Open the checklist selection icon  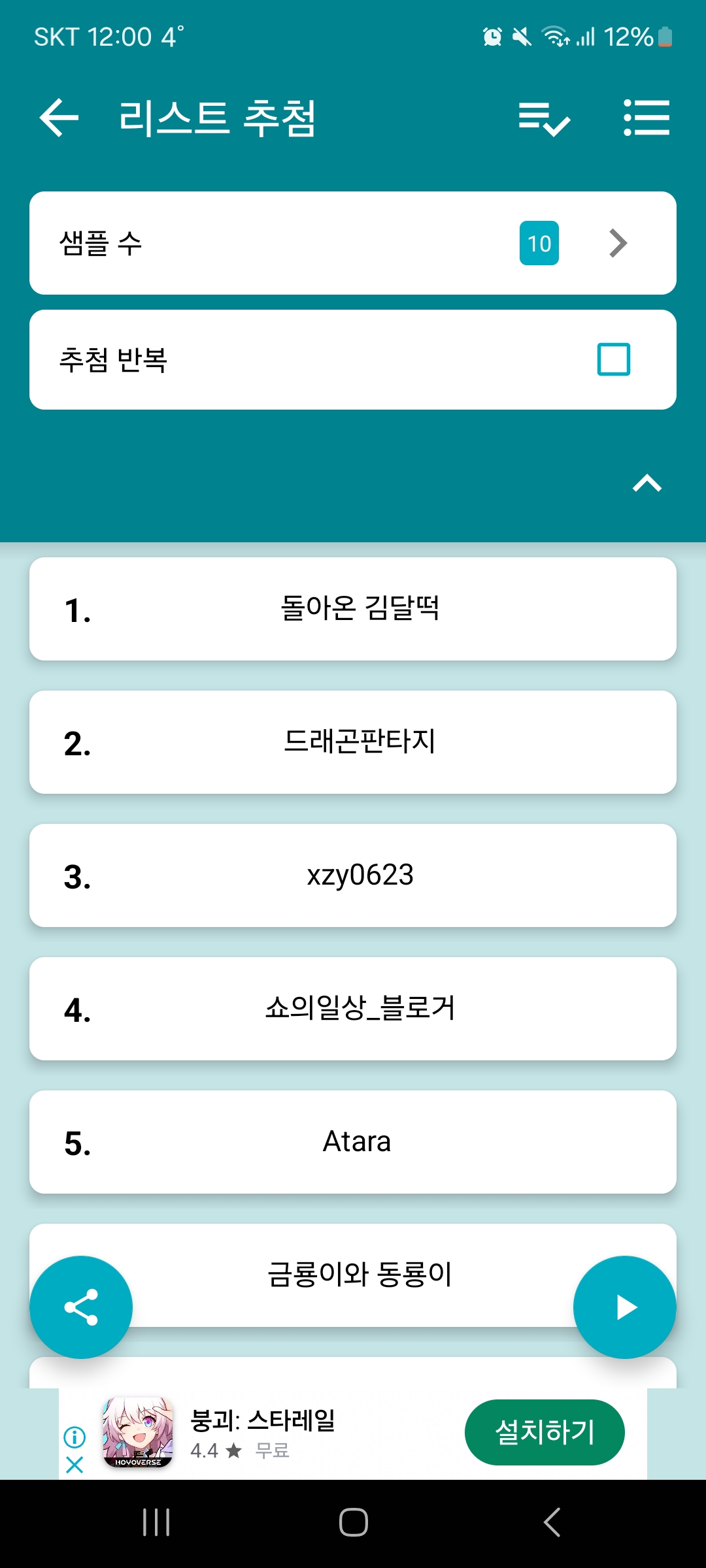coord(544,119)
